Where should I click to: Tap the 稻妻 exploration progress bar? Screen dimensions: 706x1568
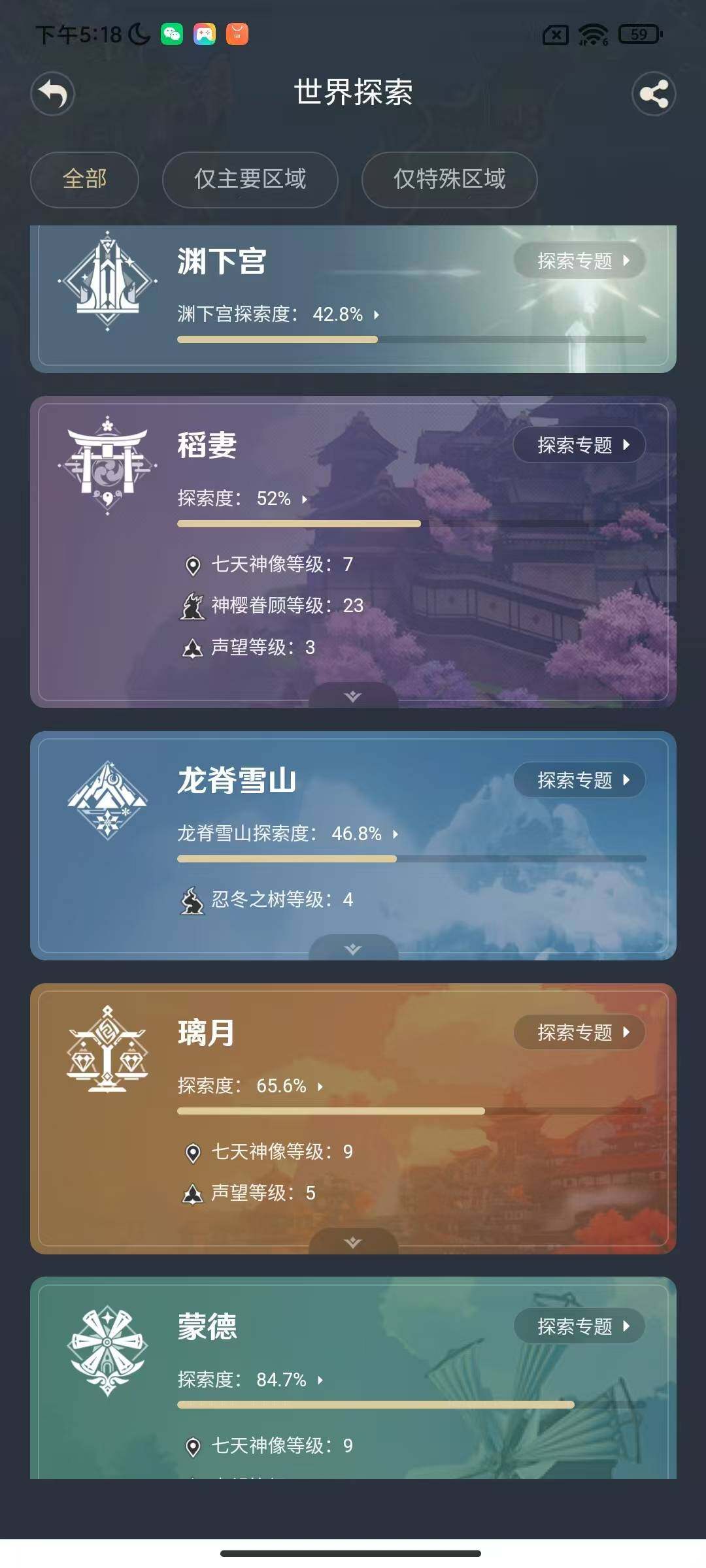coord(299,522)
